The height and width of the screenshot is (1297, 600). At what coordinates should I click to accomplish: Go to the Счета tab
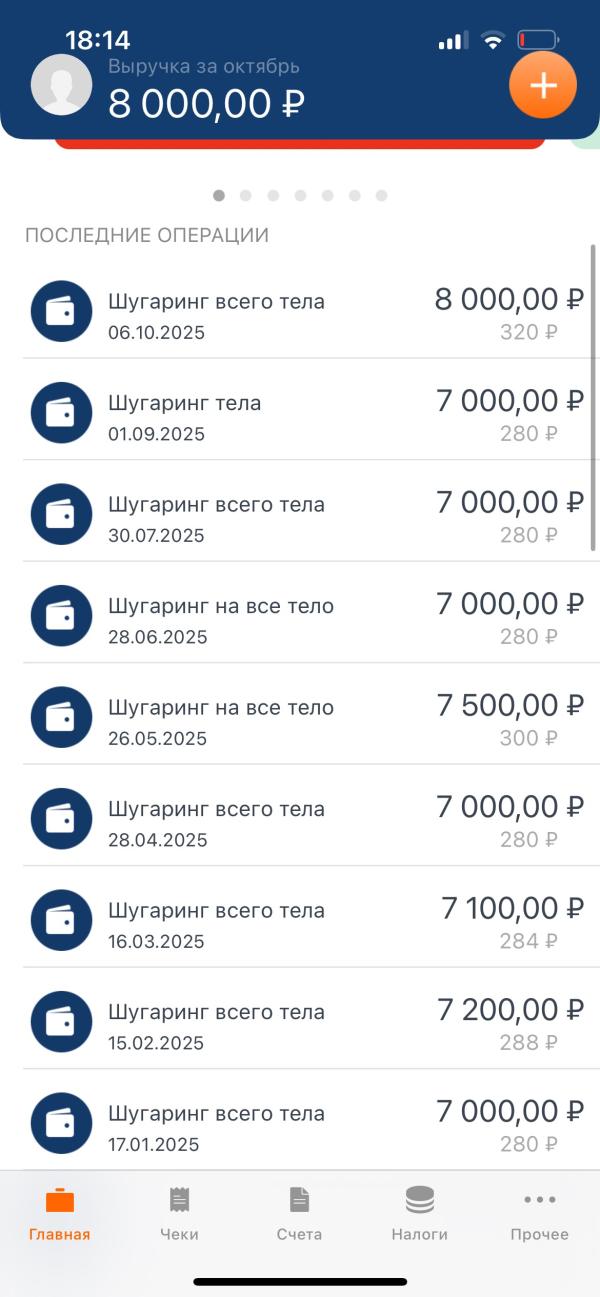pyautogui.click(x=299, y=1213)
